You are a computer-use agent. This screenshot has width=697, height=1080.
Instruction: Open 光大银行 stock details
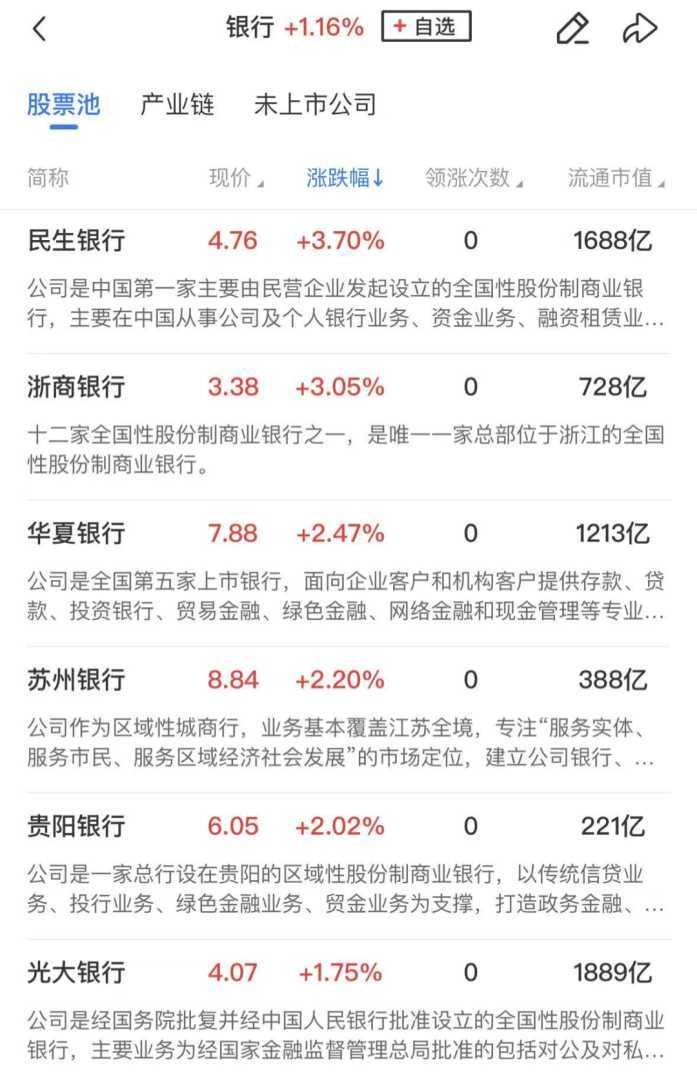76,972
